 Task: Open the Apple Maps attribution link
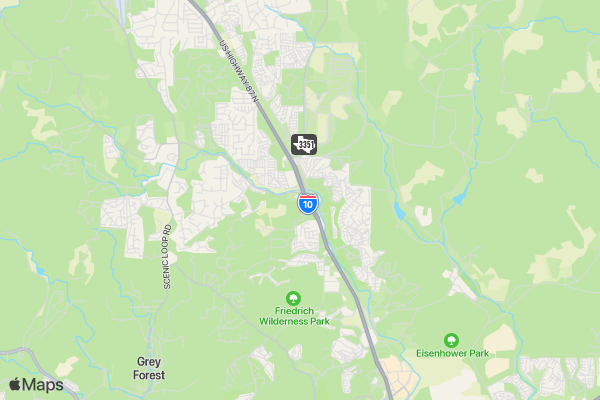coord(36,385)
